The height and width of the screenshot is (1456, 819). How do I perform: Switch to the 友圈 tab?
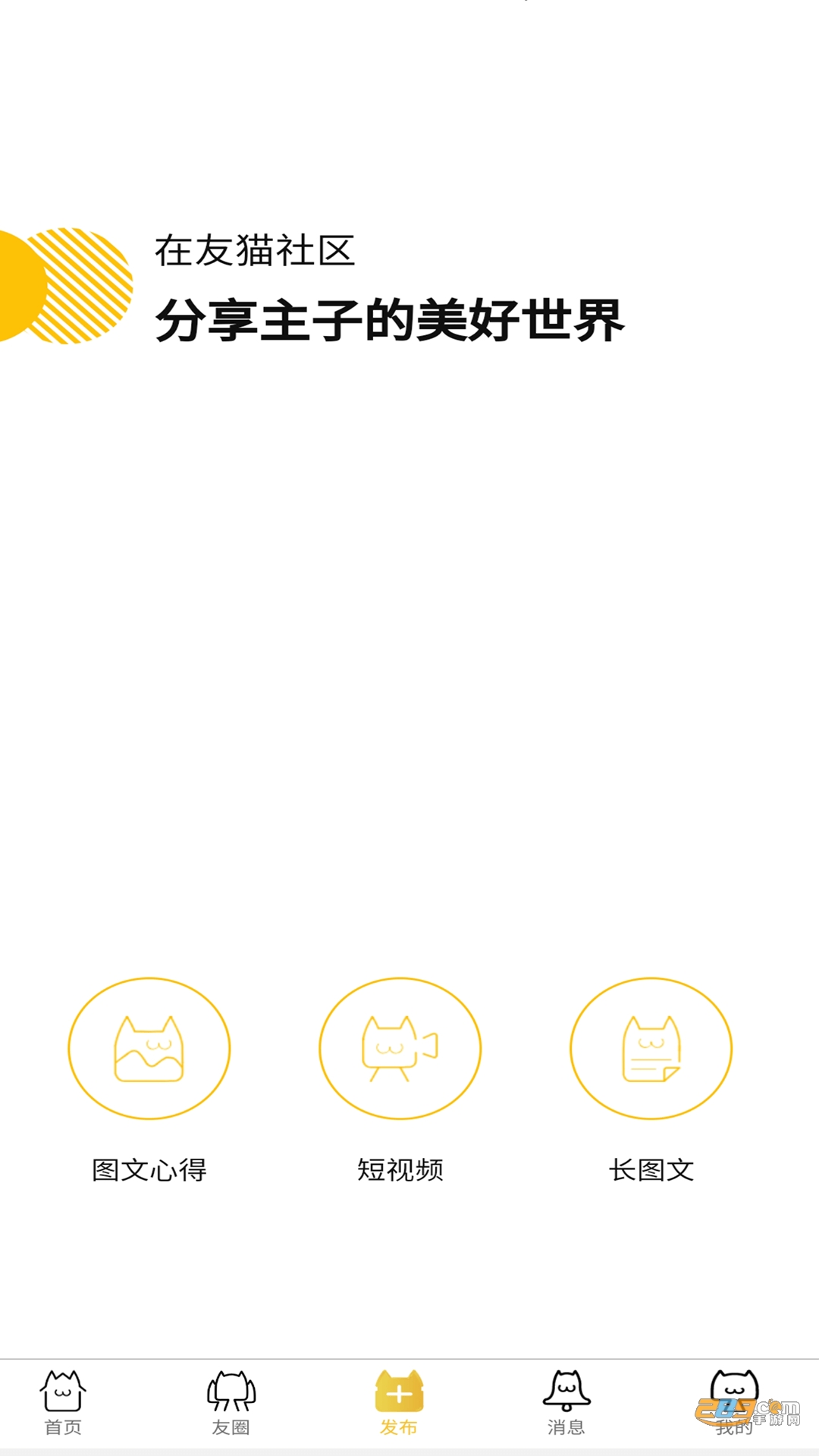tap(231, 1403)
